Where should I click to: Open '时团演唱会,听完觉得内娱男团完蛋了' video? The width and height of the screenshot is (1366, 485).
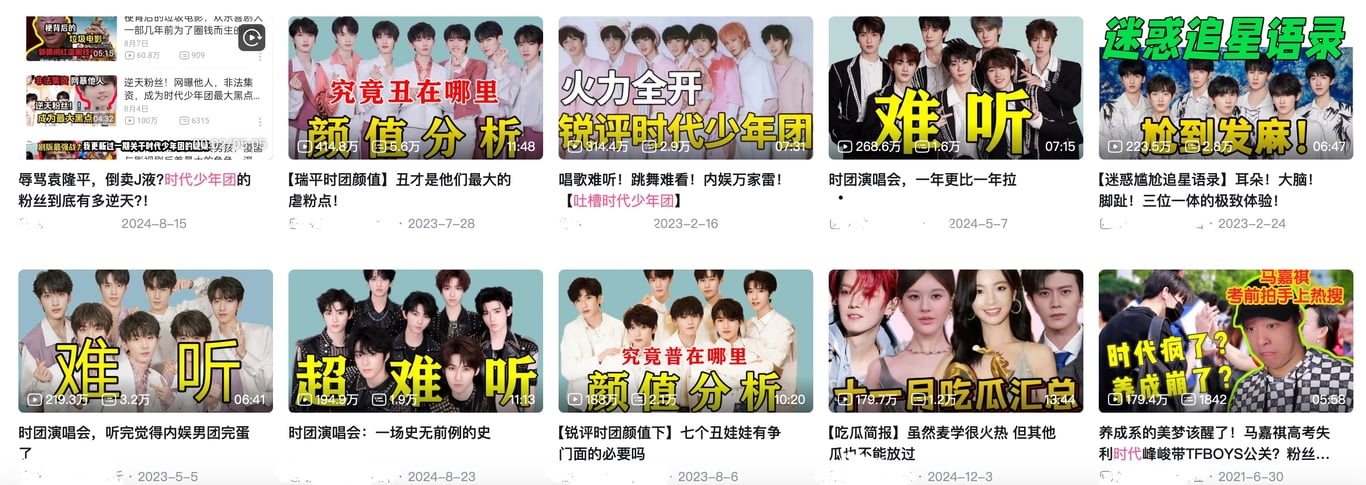point(145,340)
